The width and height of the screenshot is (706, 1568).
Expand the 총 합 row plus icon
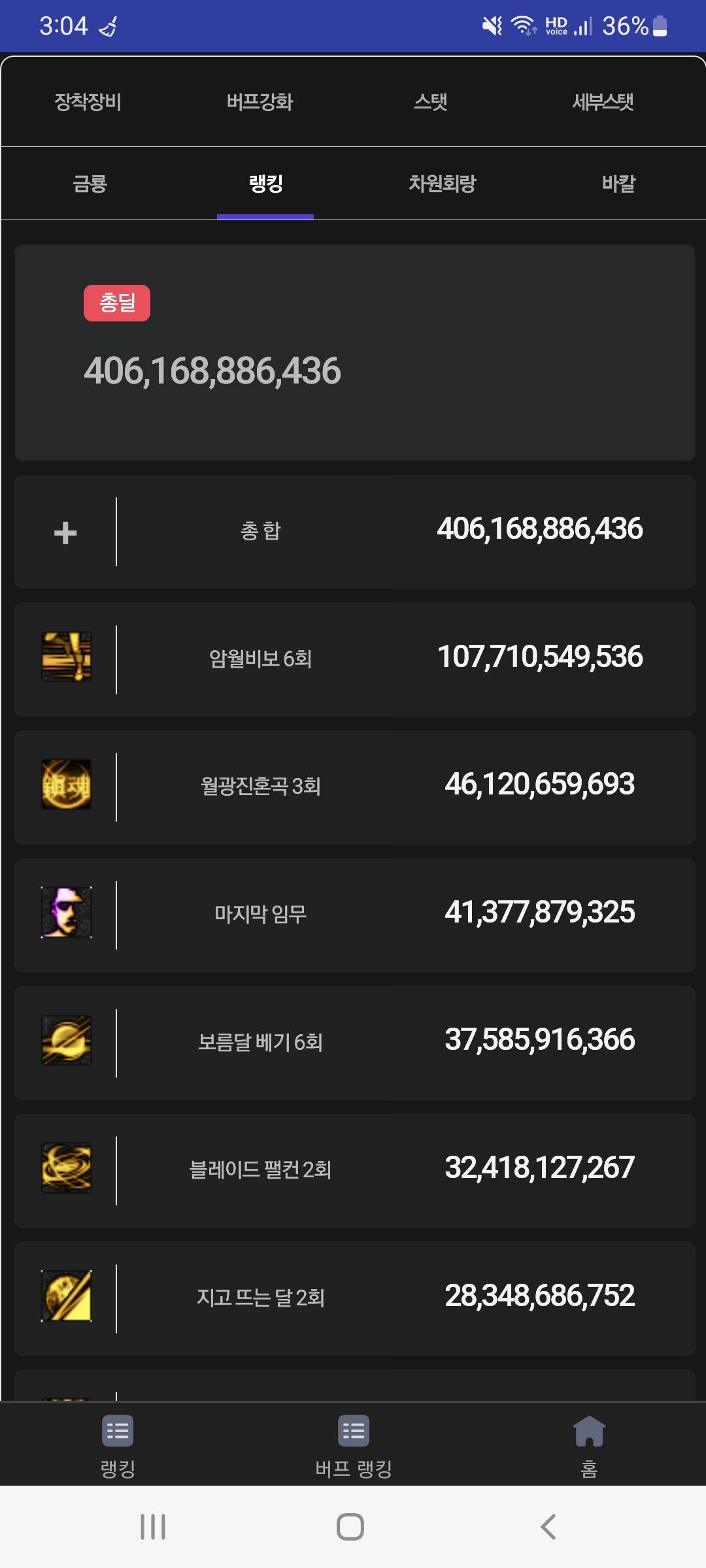tap(65, 532)
